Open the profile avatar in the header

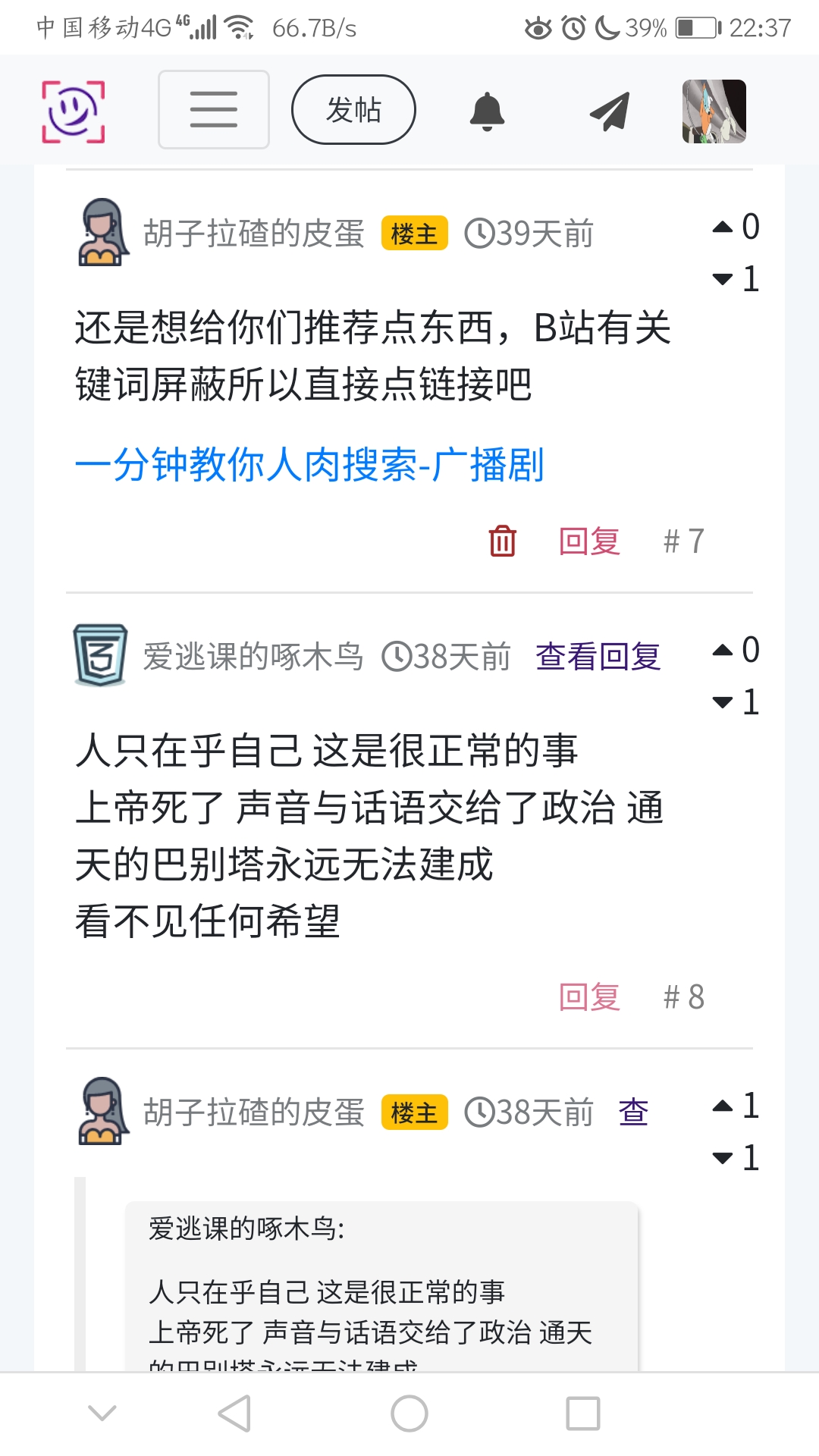[x=714, y=111]
